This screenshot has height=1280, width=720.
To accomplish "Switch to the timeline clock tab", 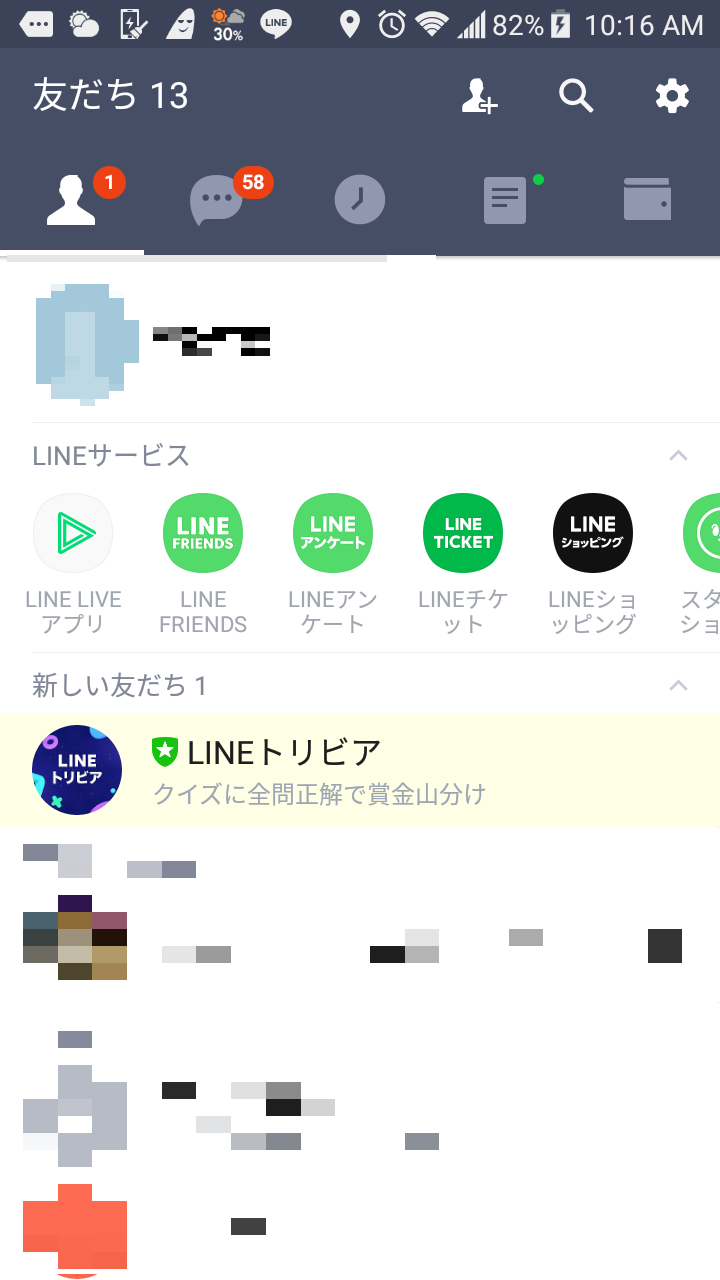I will tap(360, 202).
